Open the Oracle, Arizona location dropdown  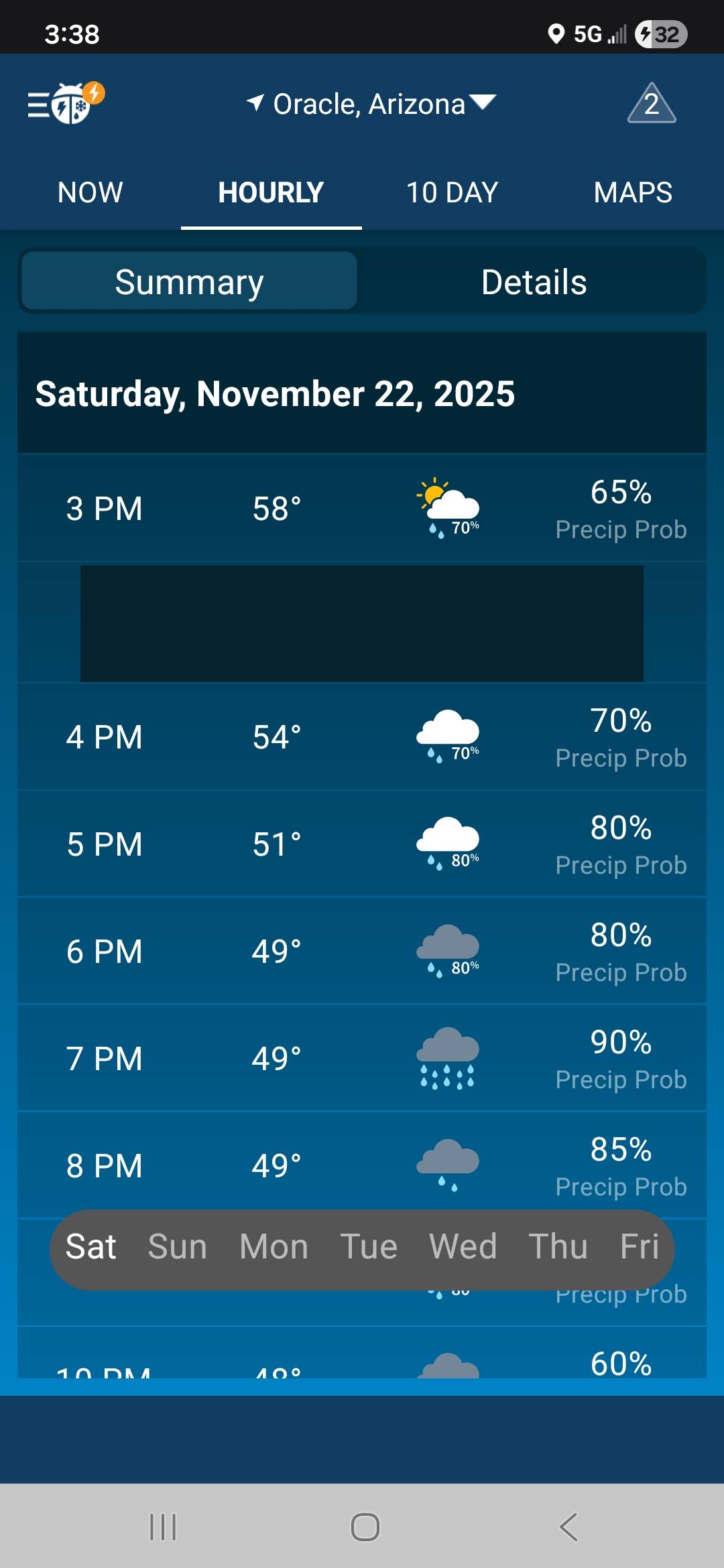(x=370, y=105)
